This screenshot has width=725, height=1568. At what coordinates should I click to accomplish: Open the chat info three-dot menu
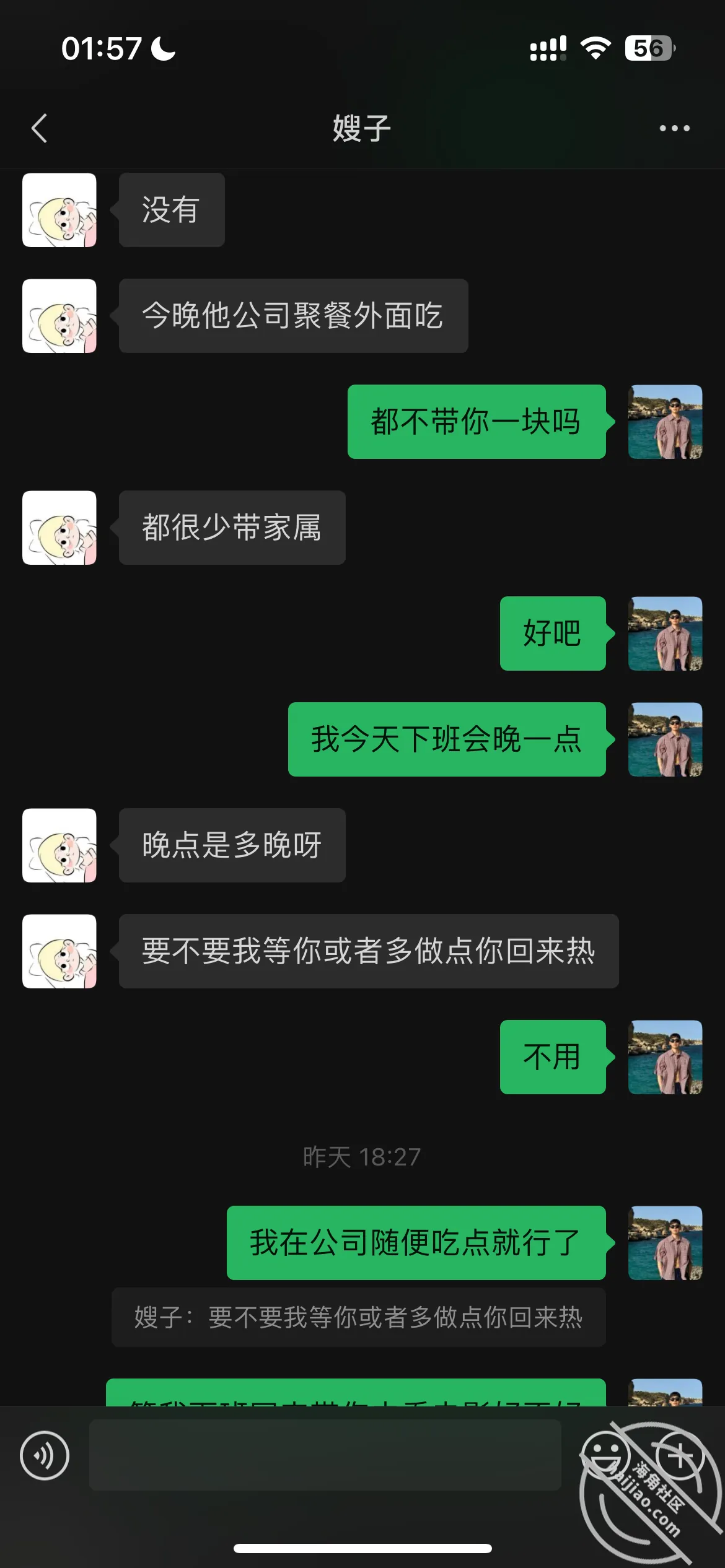coord(674,128)
